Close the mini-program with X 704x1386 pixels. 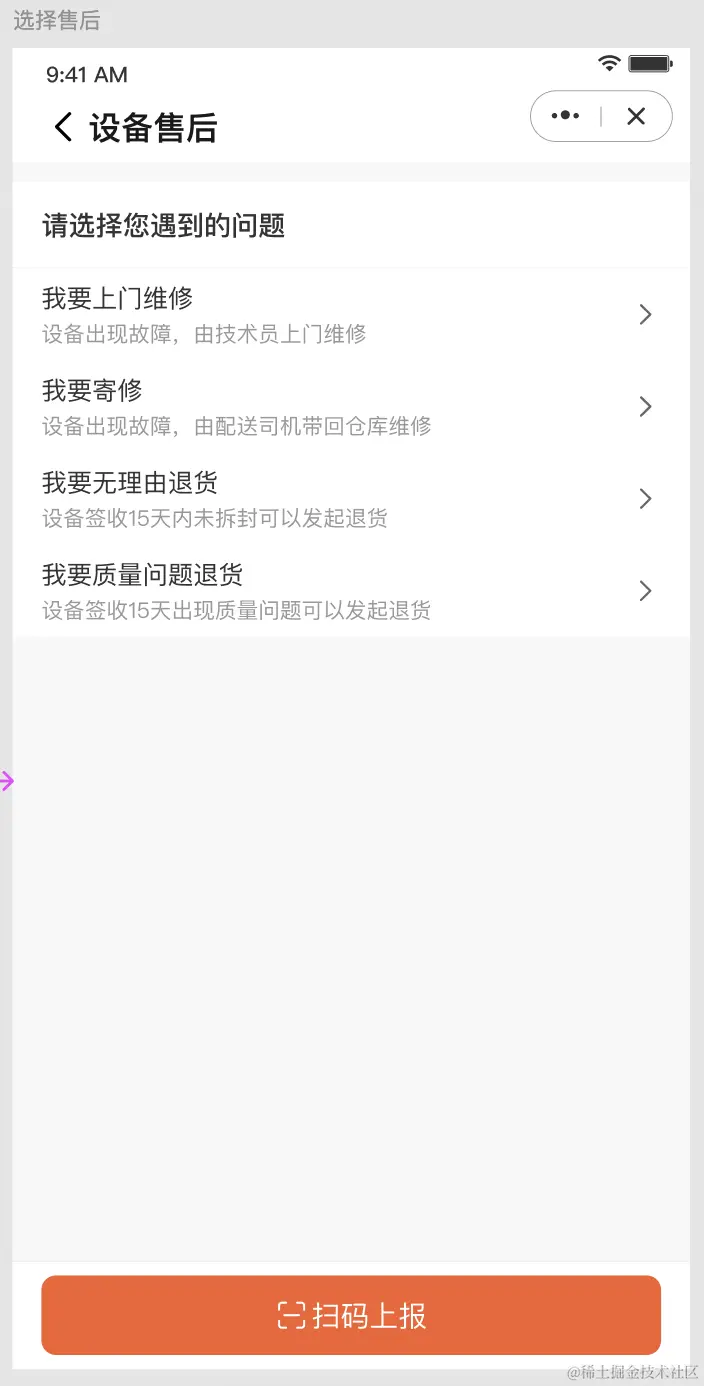(636, 116)
